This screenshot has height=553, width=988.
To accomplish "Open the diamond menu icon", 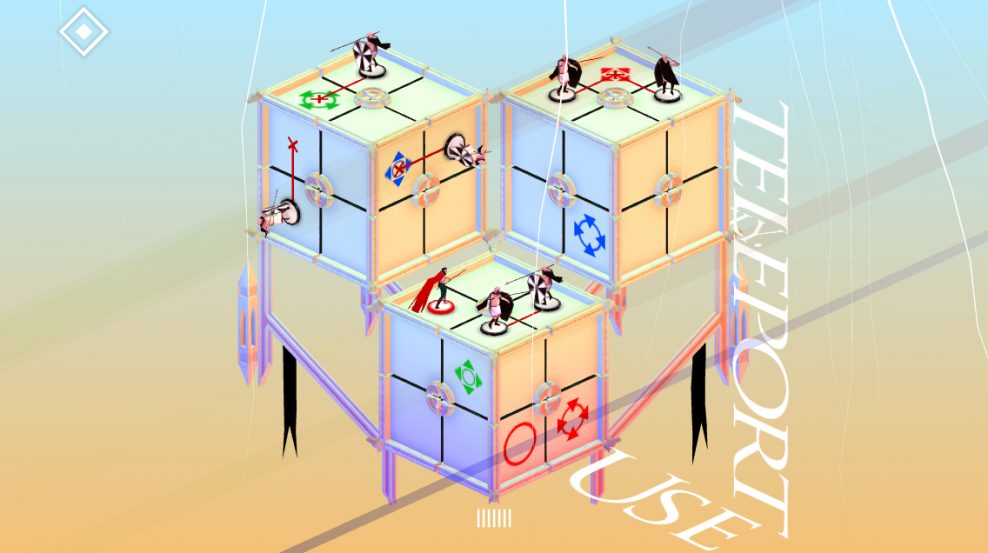I will pyautogui.click(x=84, y=32).
